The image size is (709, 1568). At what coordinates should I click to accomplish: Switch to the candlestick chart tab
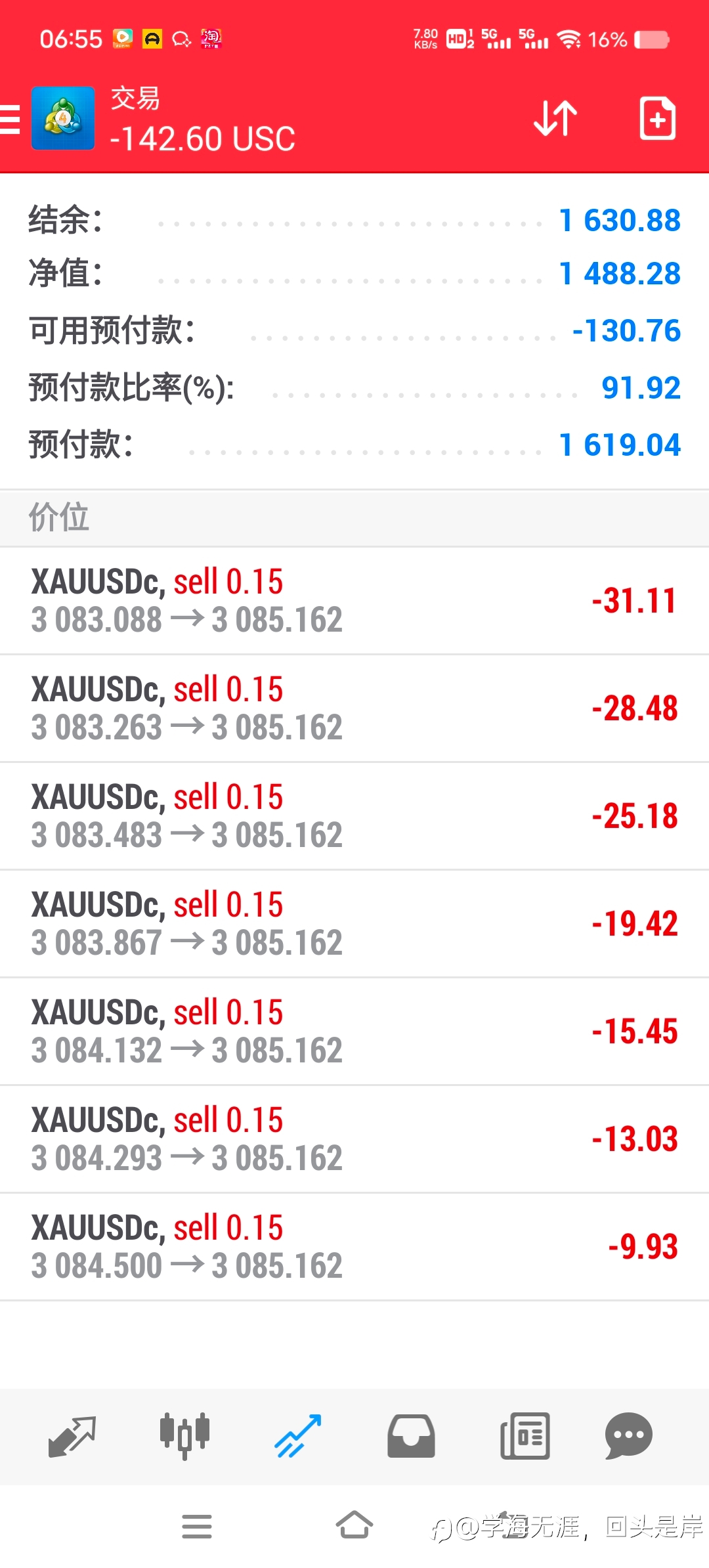click(x=184, y=1436)
